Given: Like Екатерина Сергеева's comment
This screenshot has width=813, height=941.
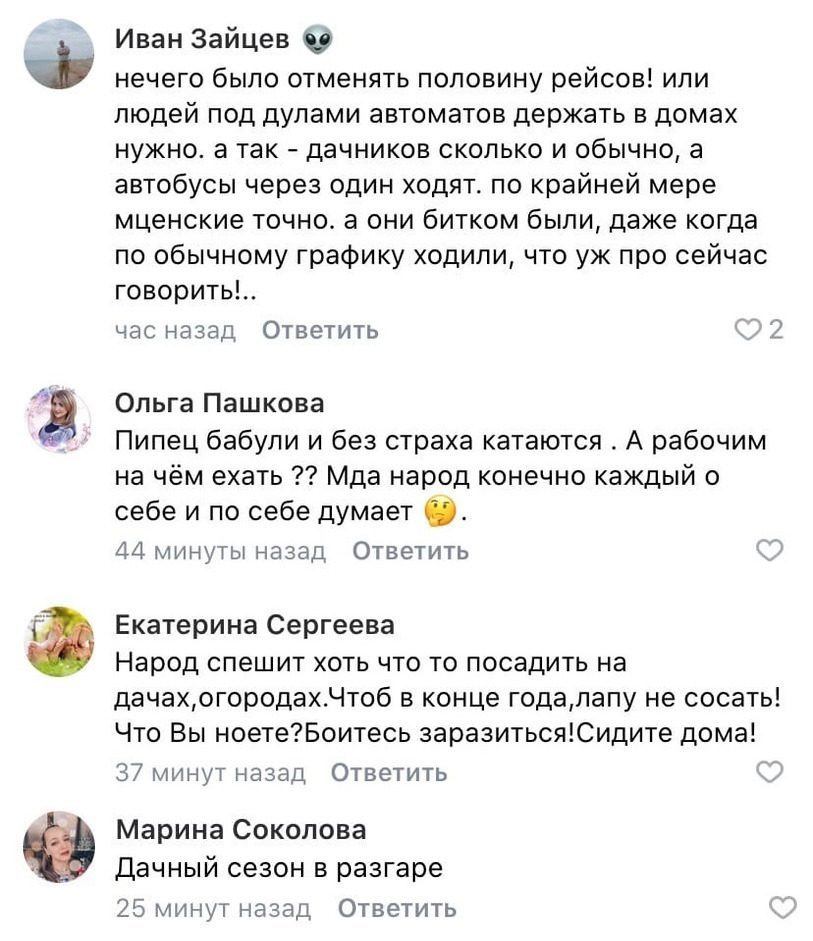Looking at the screenshot, I should [769, 772].
